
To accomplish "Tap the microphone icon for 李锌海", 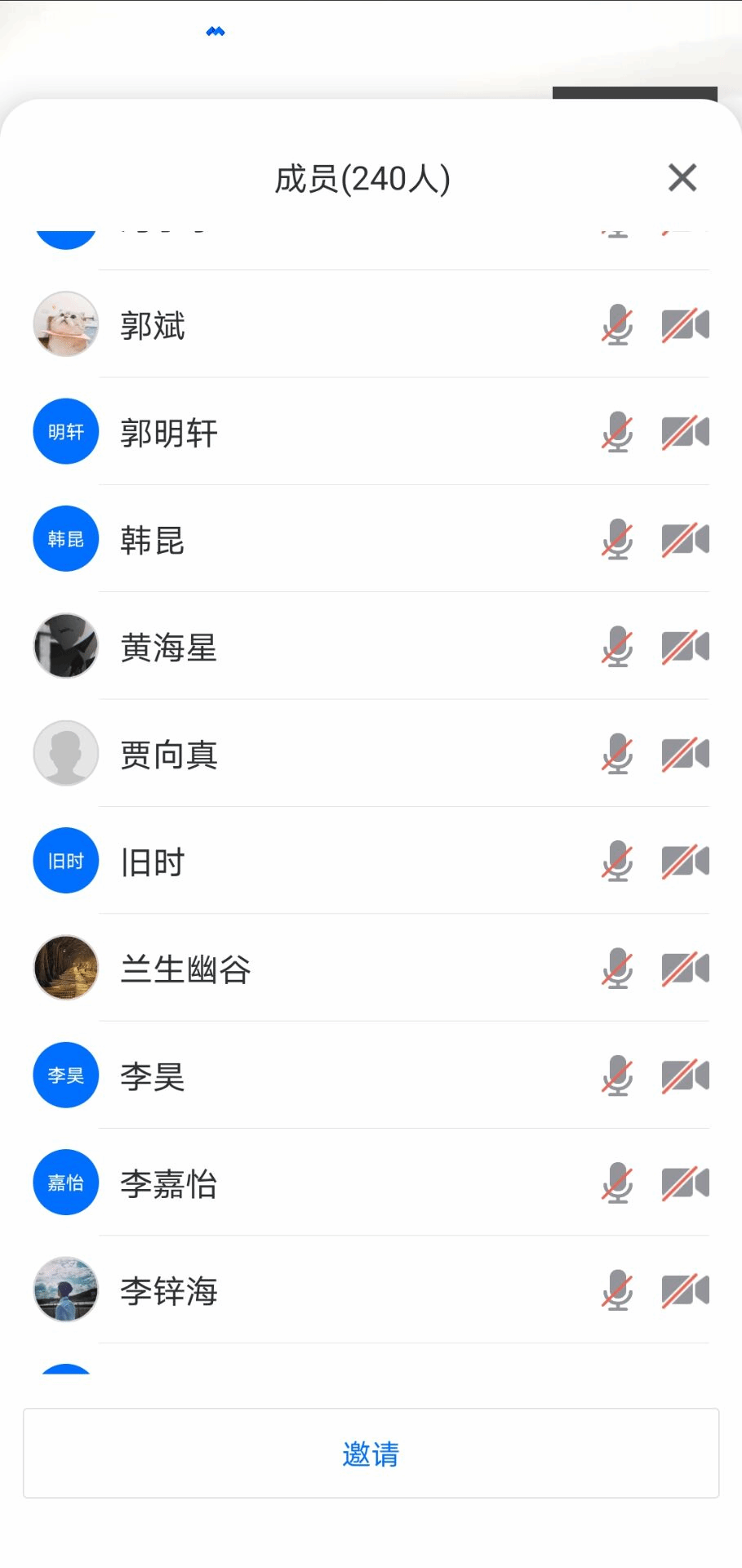I will (x=617, y=1291).
